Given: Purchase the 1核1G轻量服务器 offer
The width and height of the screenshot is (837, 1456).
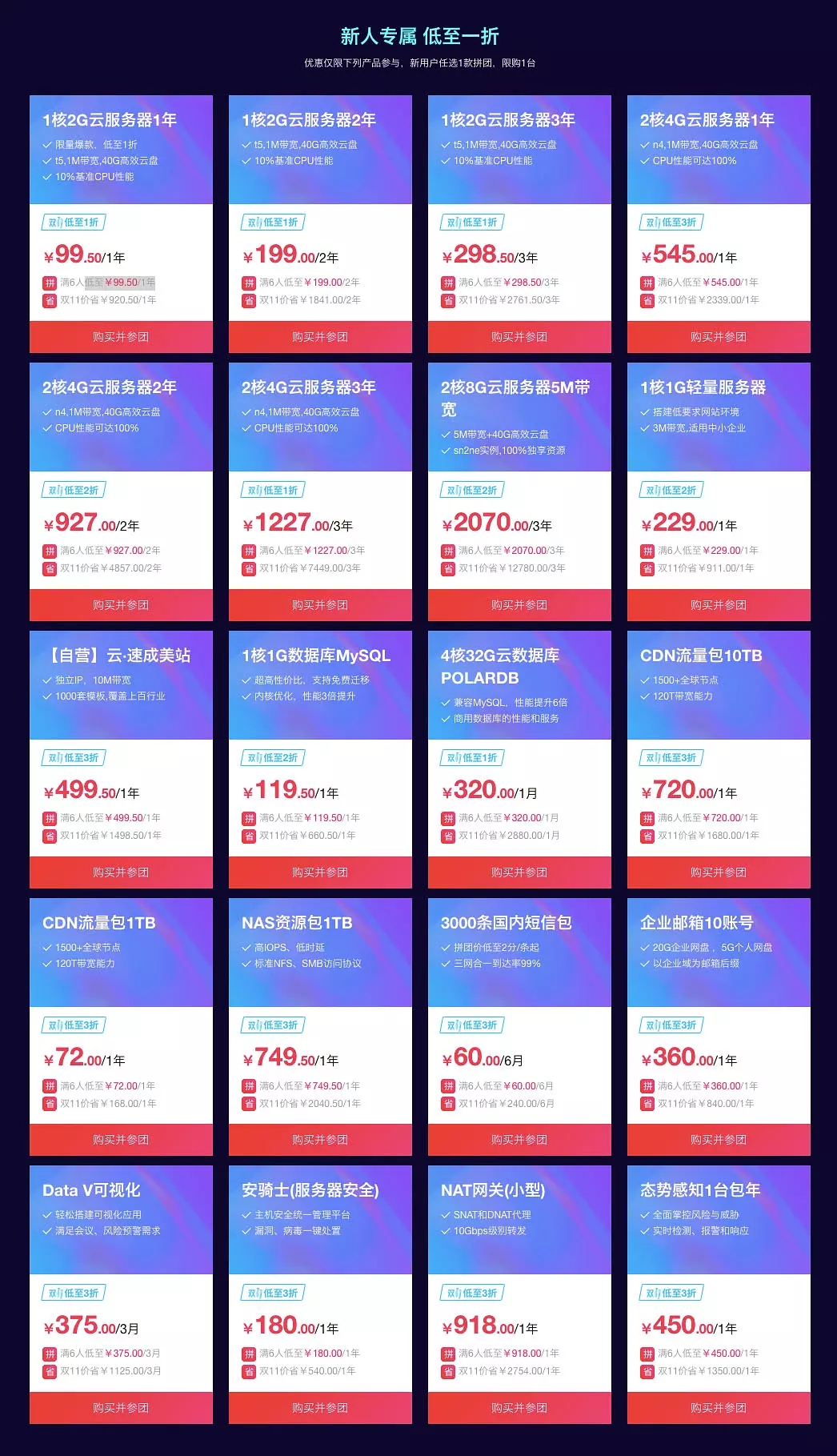Looking at the screenshot, I should click(719, 605).
